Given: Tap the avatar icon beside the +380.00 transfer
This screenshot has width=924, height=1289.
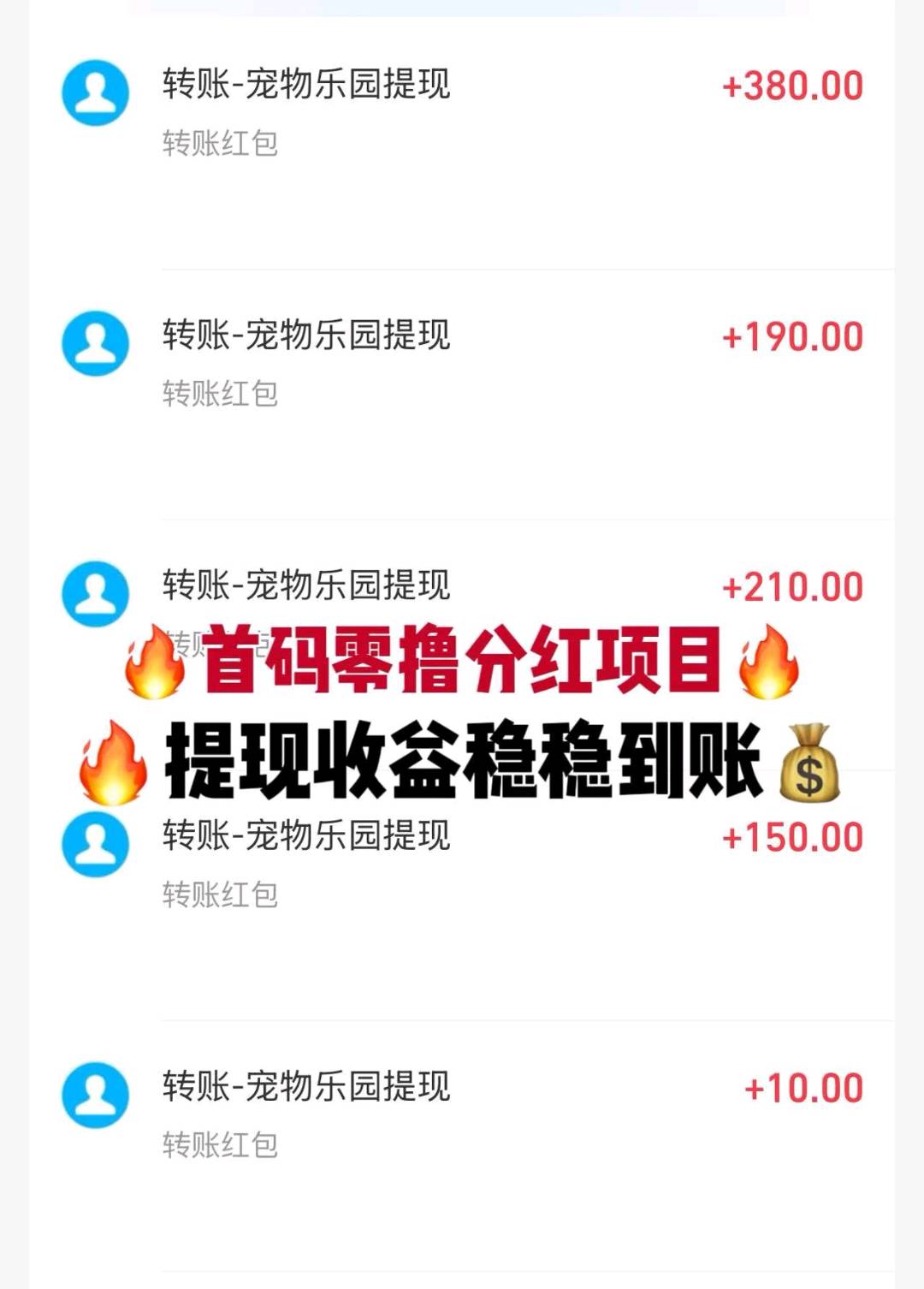Looking at the screenshot, I should (x=94, y=88).
